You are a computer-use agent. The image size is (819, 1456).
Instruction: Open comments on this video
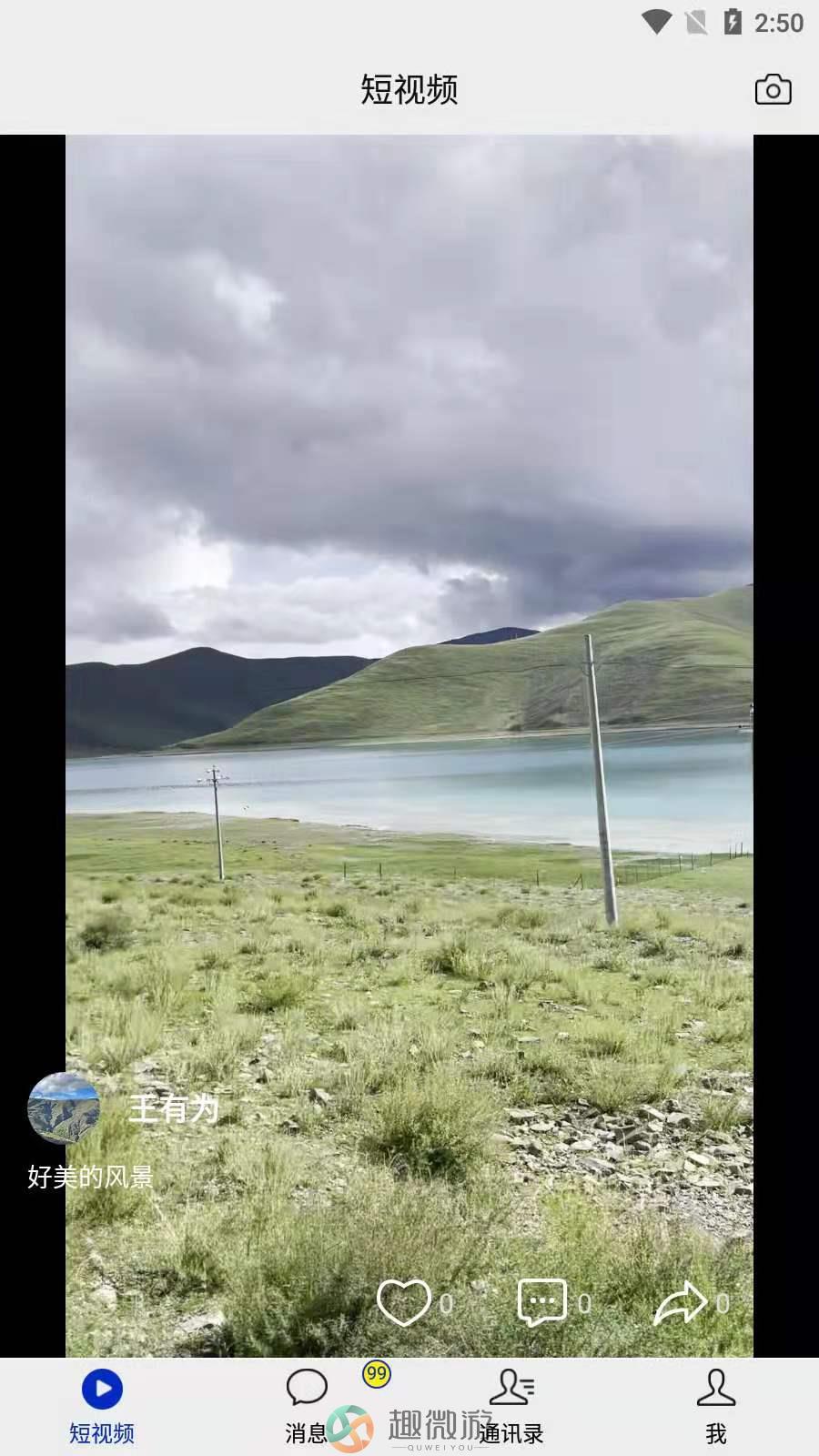click(541, 1302)
